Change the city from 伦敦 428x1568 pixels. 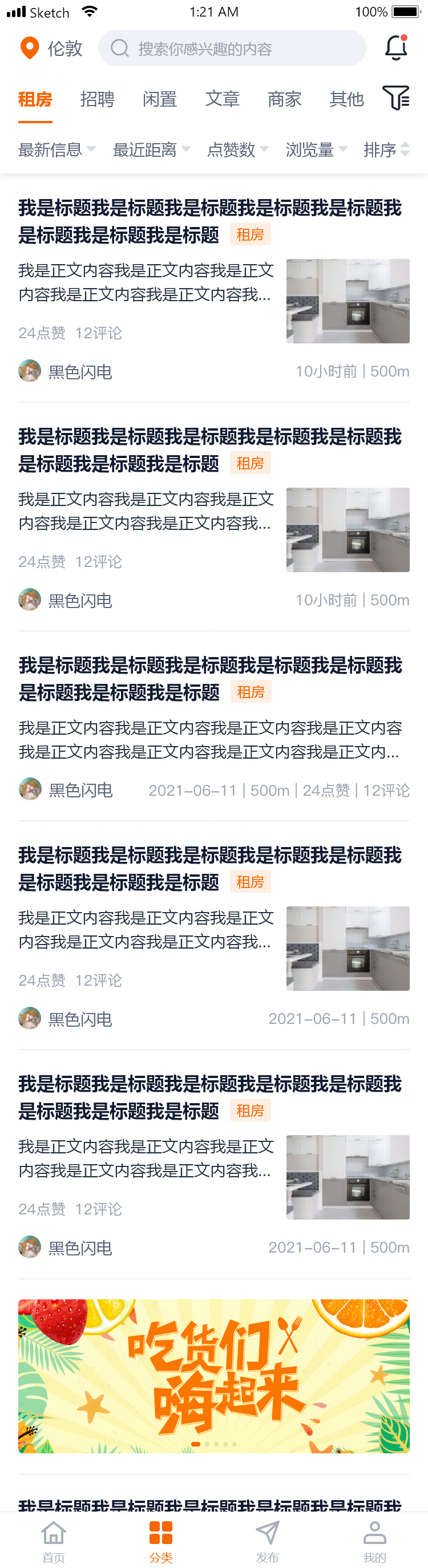(x=51, y=48)
